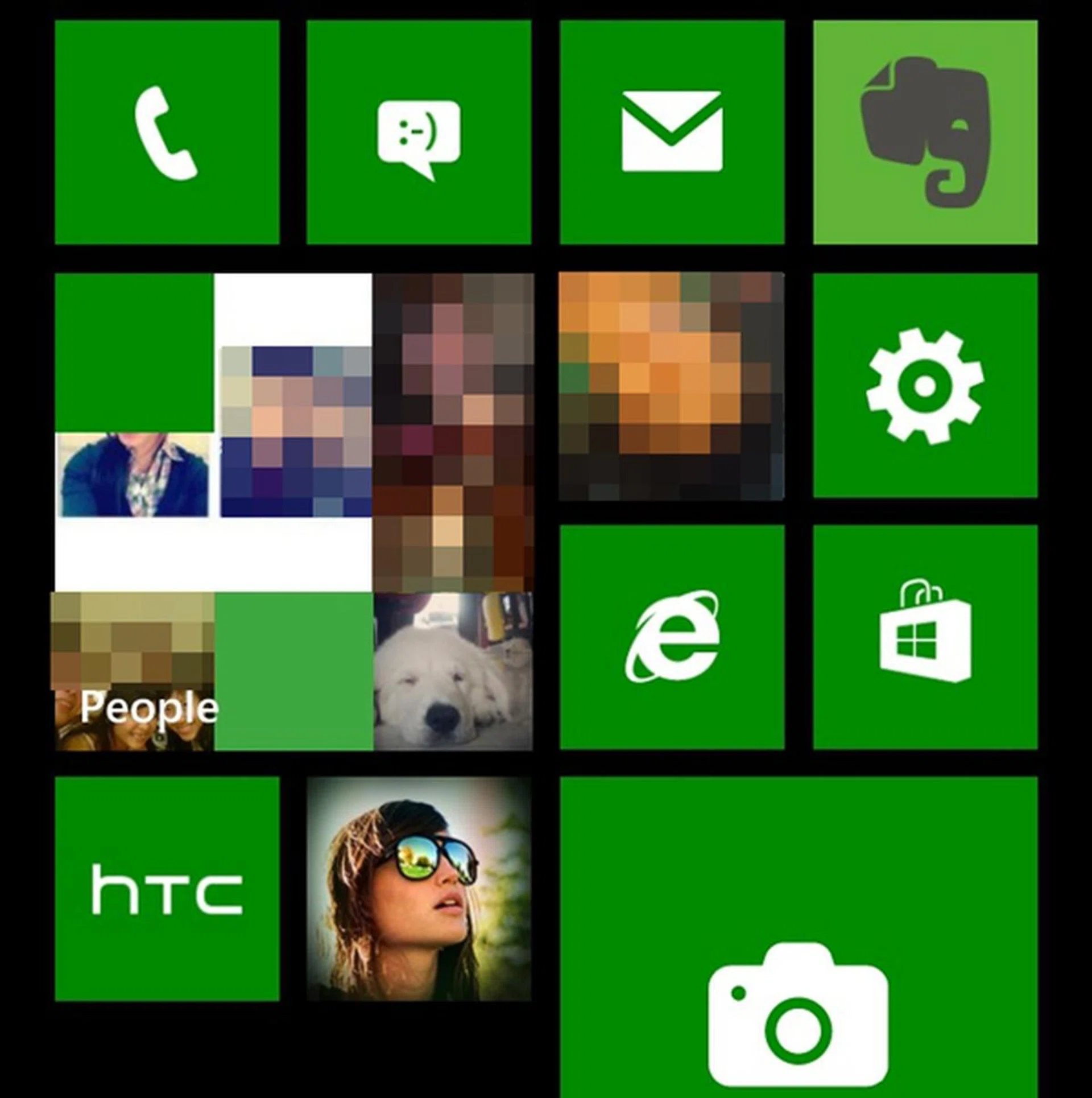Open the blurred orange photo tile
1092x1098 pixels.
672,386
